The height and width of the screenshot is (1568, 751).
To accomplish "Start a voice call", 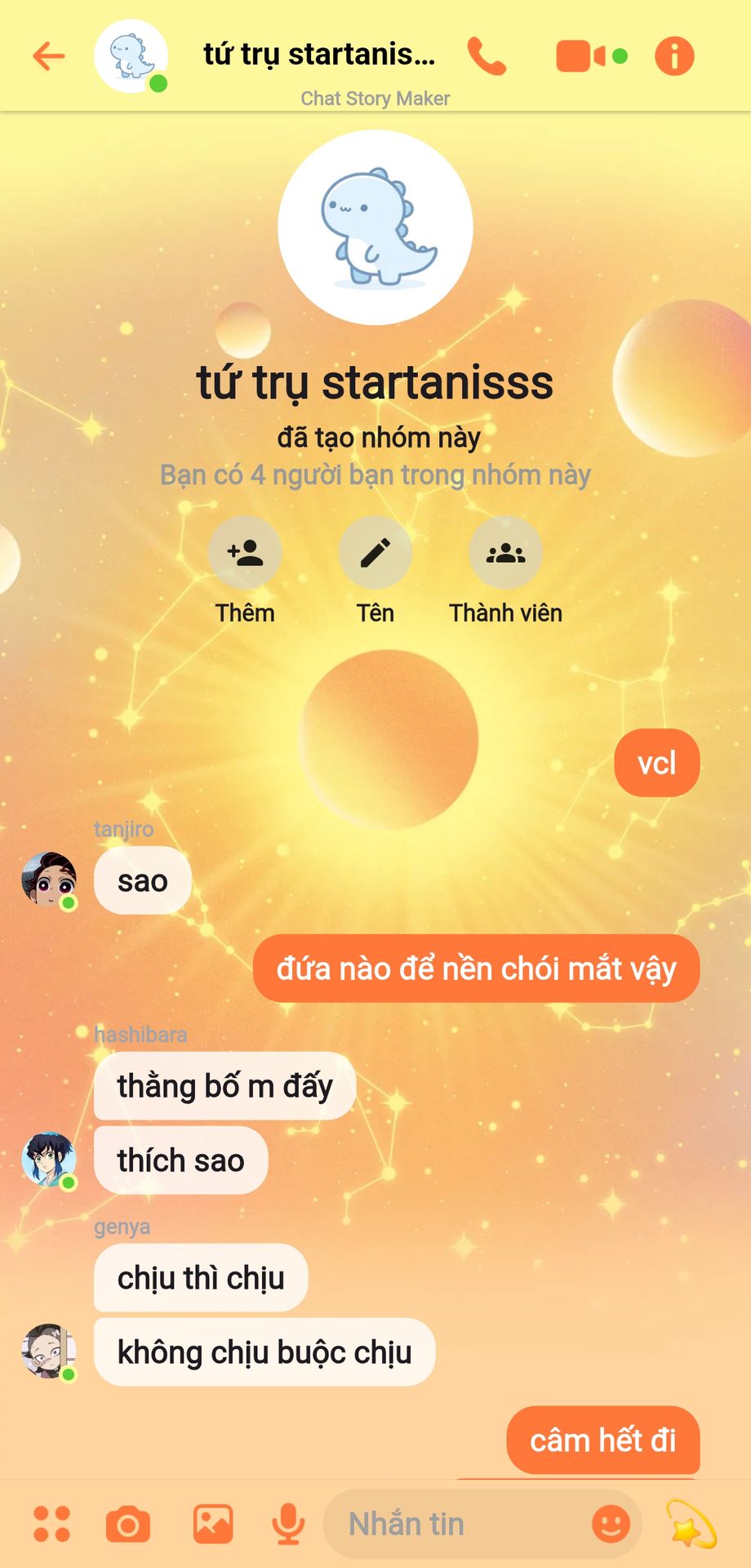I will coord(487,56).
